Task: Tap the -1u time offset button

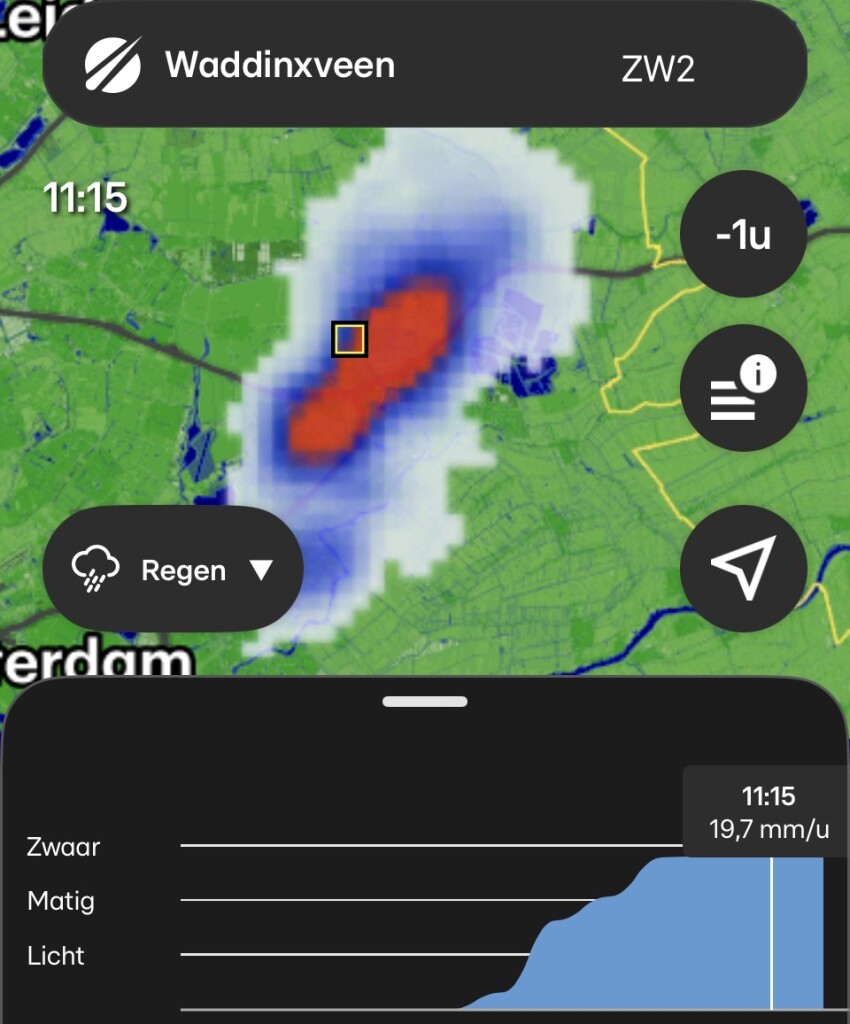Action: (744, 234)
